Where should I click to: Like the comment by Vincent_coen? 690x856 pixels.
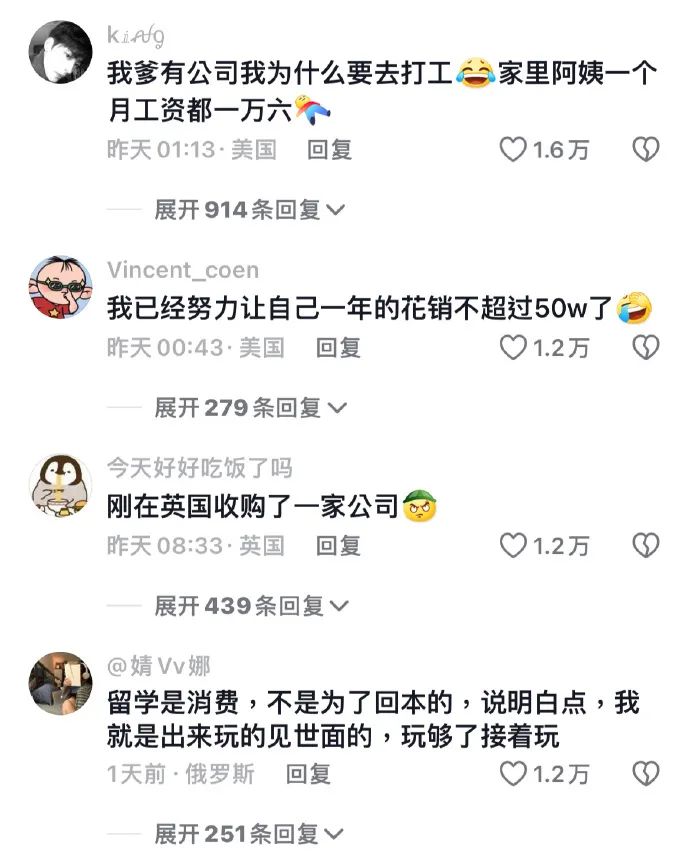(513, 347)
